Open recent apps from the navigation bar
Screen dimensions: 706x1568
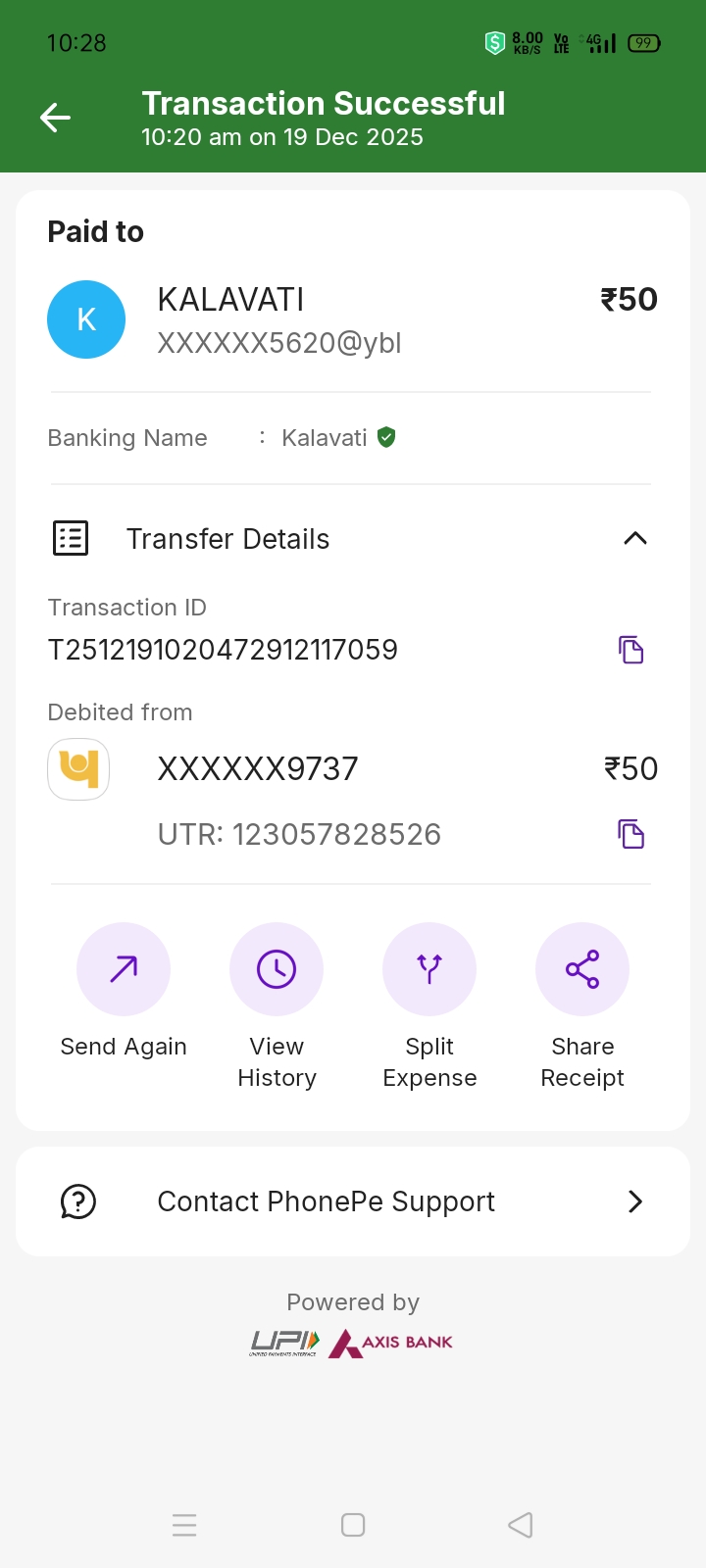[x=184, y=1525]
